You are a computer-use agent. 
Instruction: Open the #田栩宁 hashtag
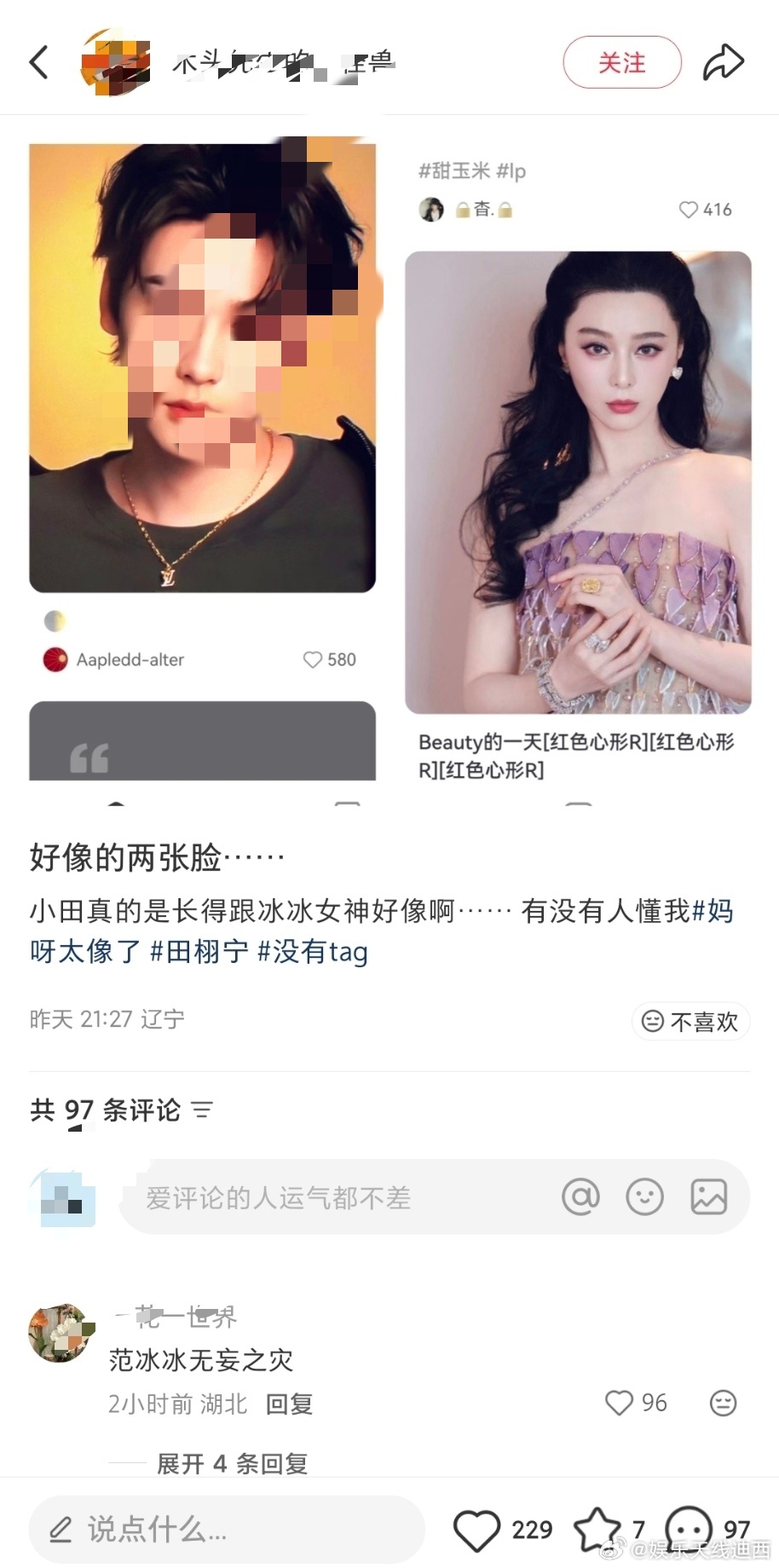click(x=199, y=952)
